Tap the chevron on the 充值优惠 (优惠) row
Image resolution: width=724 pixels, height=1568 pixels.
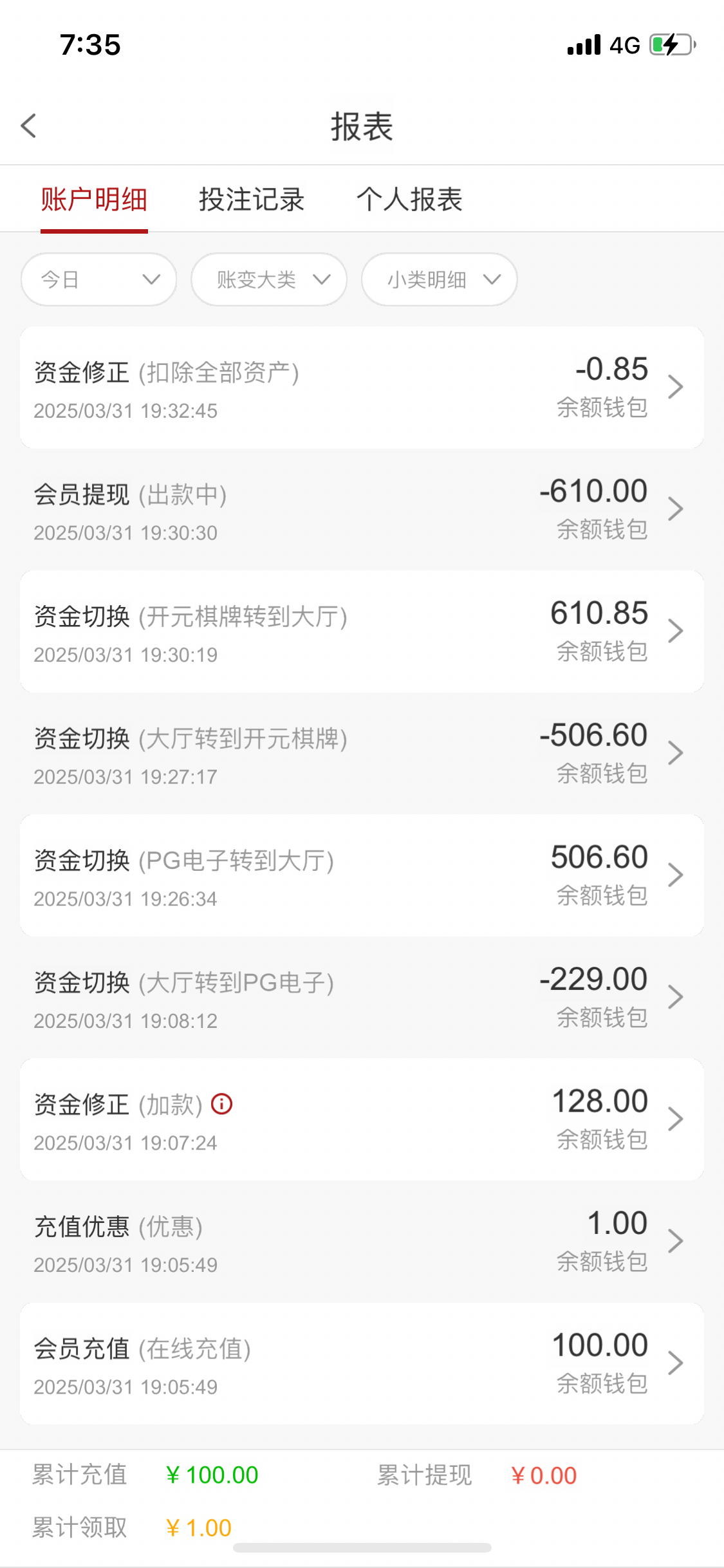click(676, 1240)
